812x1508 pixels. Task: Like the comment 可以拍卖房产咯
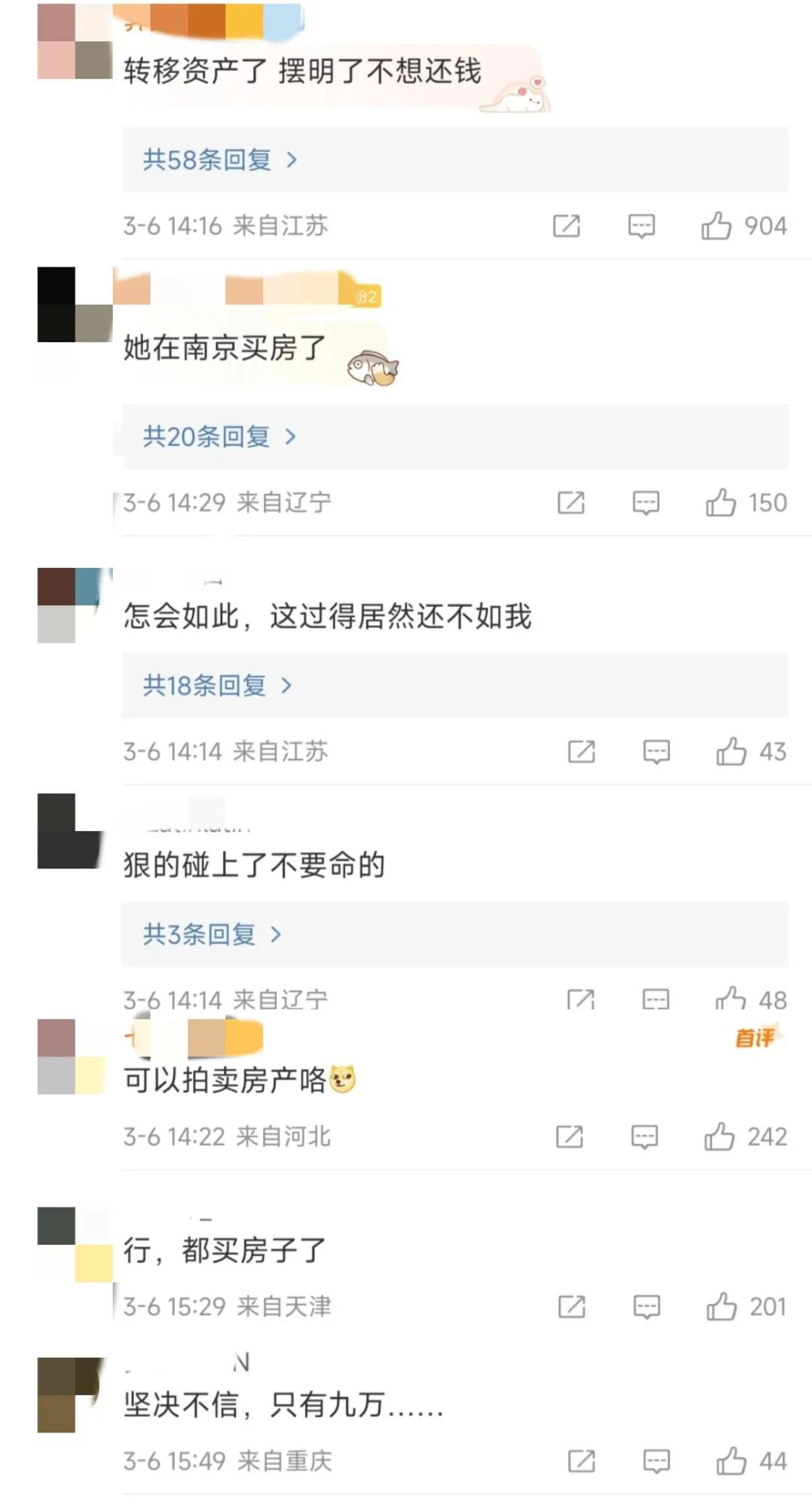click(719, 1137)
